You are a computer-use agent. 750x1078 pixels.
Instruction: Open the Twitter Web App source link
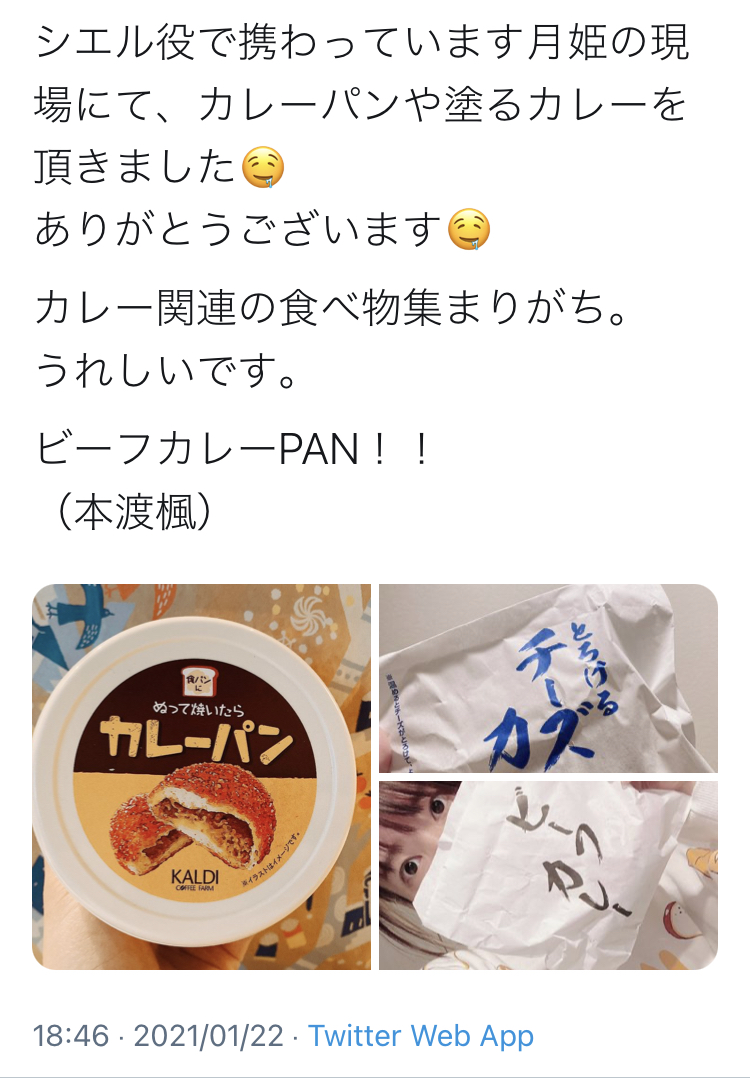[x=421, y=1035]
